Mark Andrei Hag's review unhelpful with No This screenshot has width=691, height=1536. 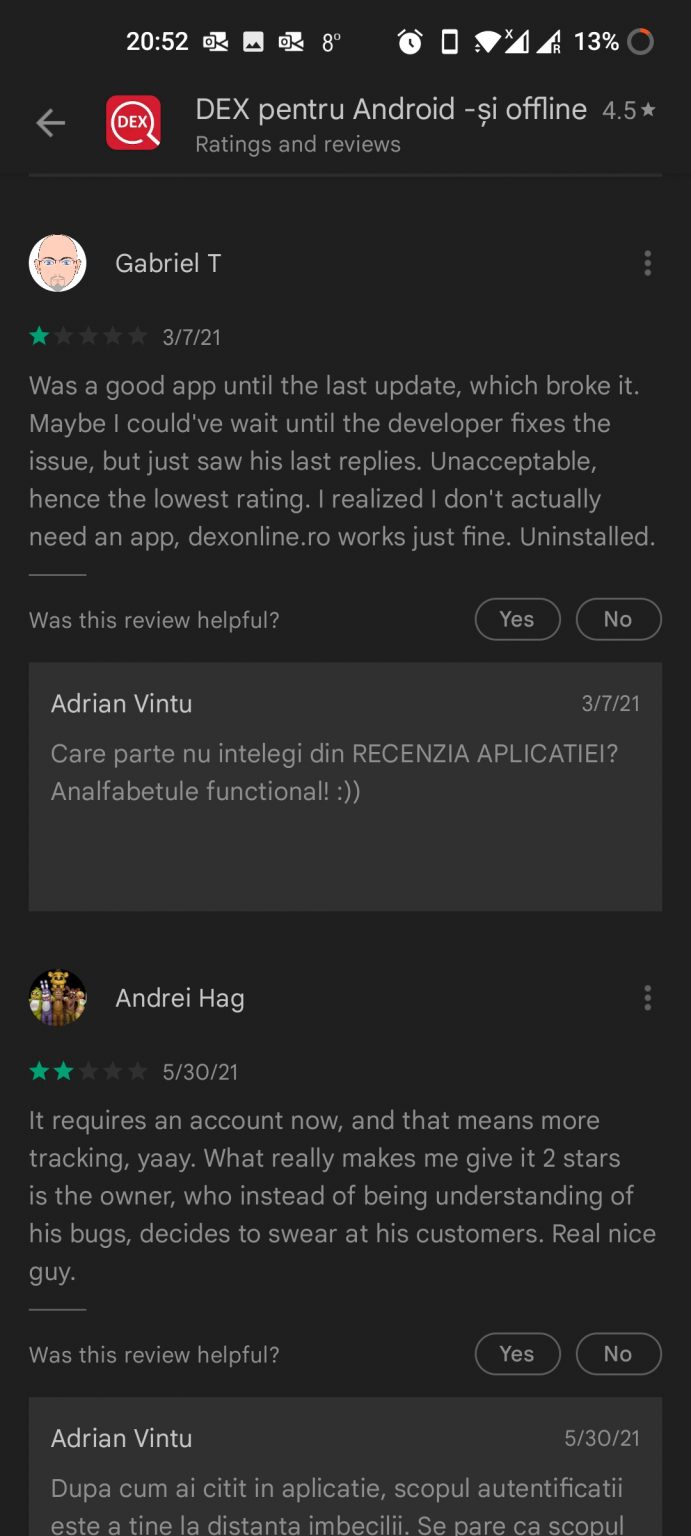(x=618, y=1354)
